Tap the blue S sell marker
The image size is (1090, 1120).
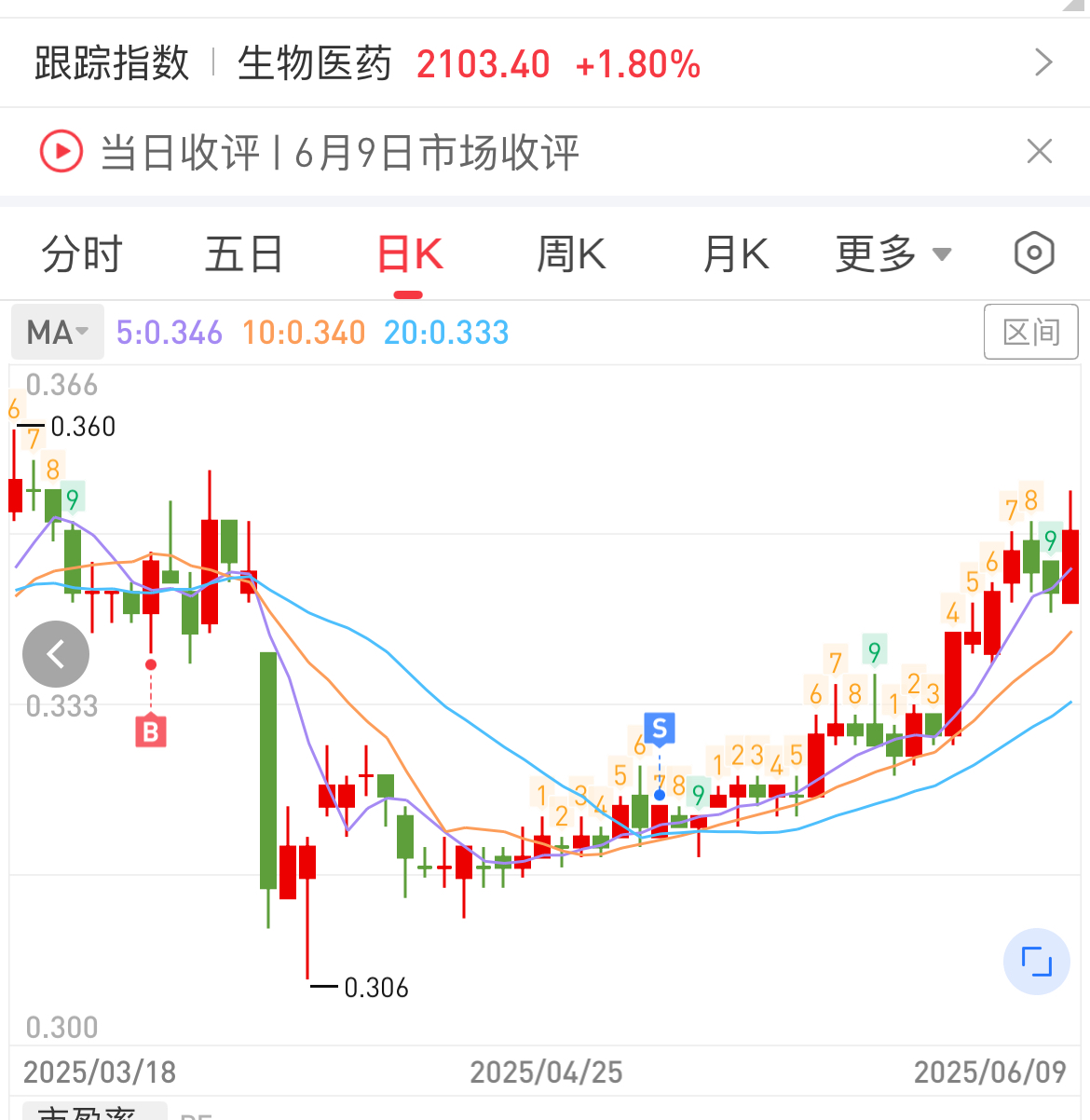coord(660,729)
